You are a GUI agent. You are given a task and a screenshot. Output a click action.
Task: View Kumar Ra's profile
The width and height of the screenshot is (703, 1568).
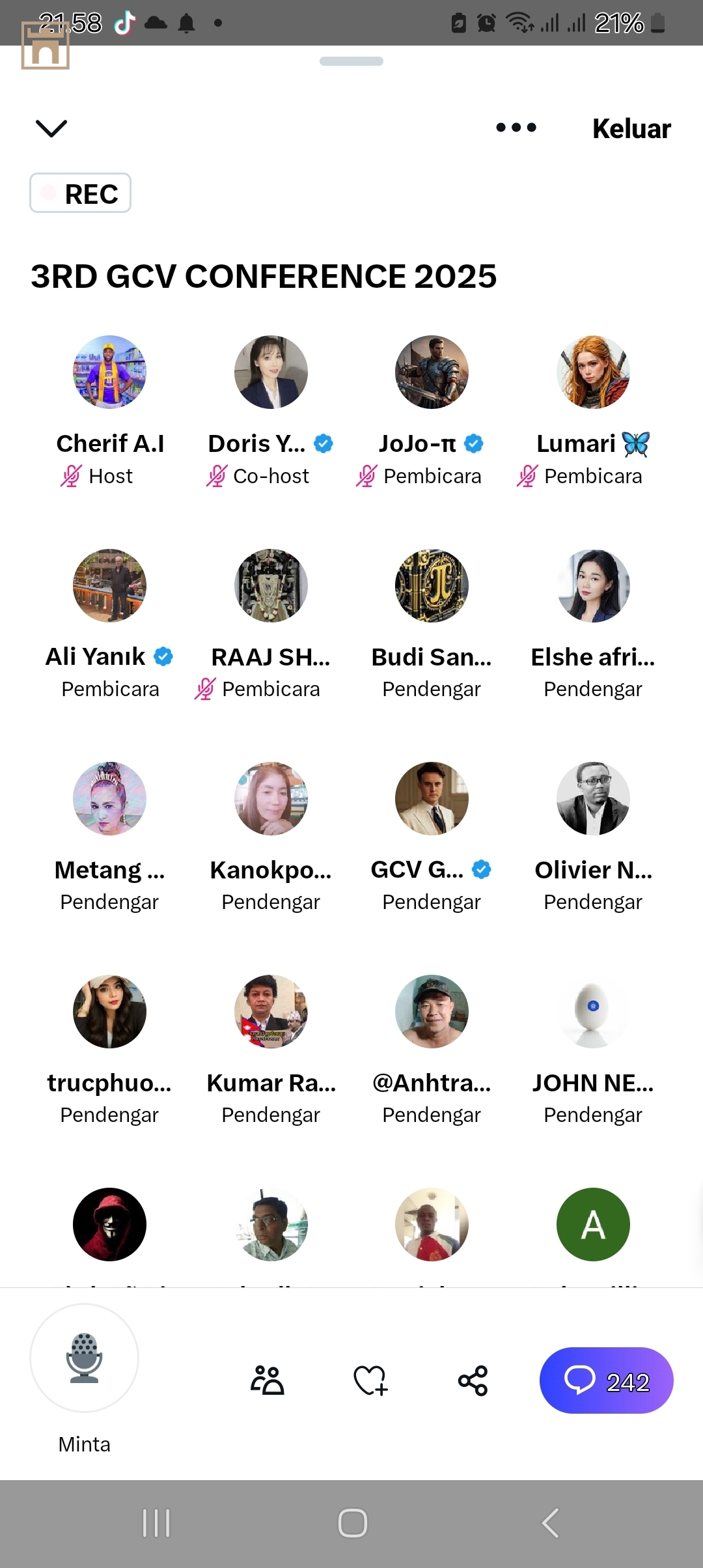click(271, 1011)
